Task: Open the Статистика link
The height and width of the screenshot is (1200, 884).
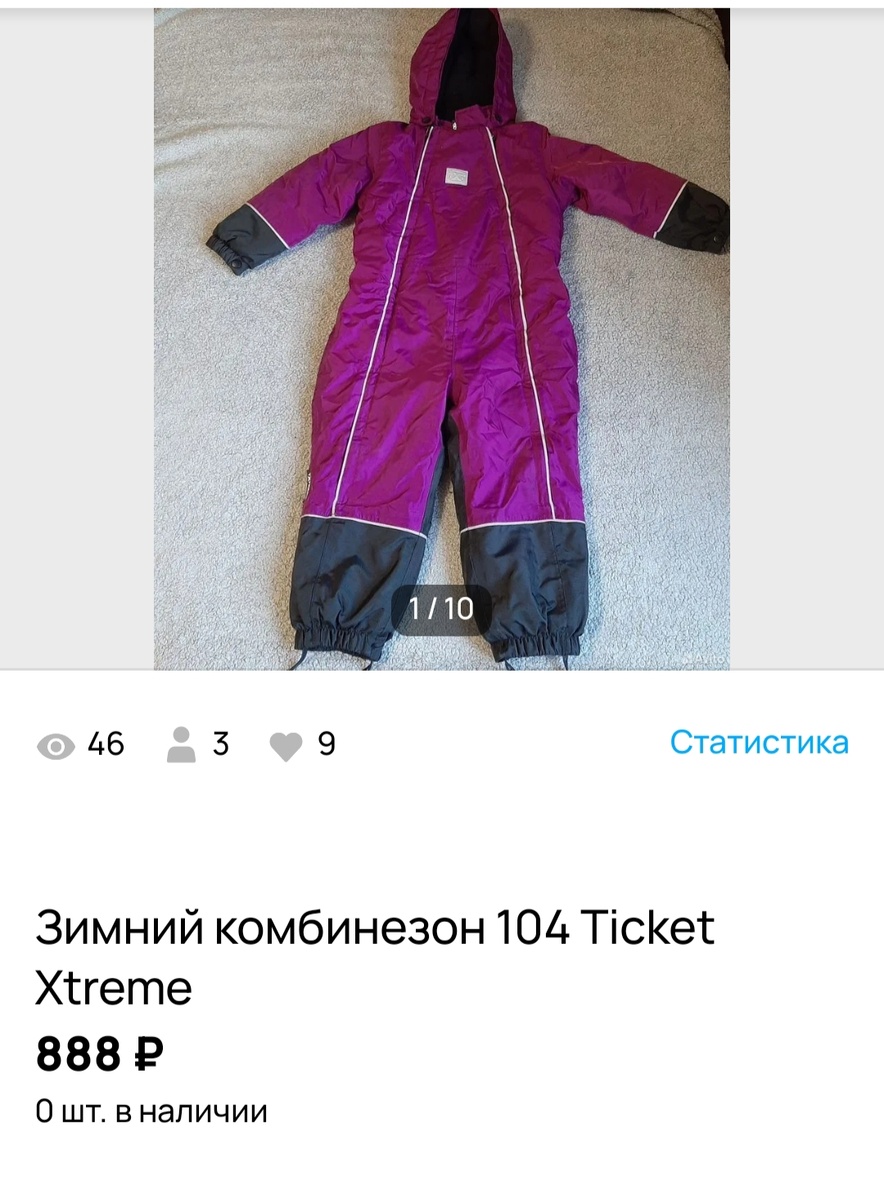Action: (x=758, y=743)
